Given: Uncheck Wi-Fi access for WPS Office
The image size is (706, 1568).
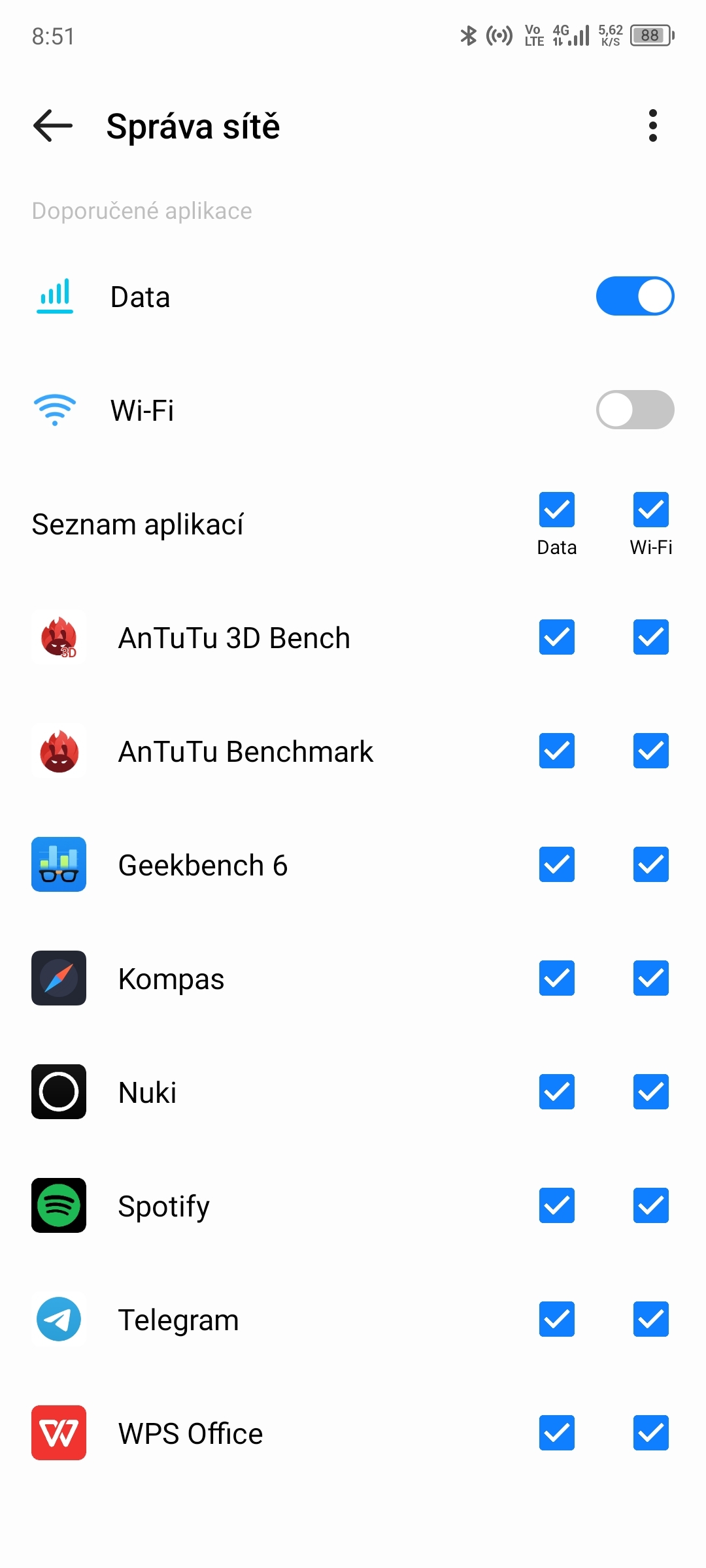Looking at the screenshot, I should 650,1433.
